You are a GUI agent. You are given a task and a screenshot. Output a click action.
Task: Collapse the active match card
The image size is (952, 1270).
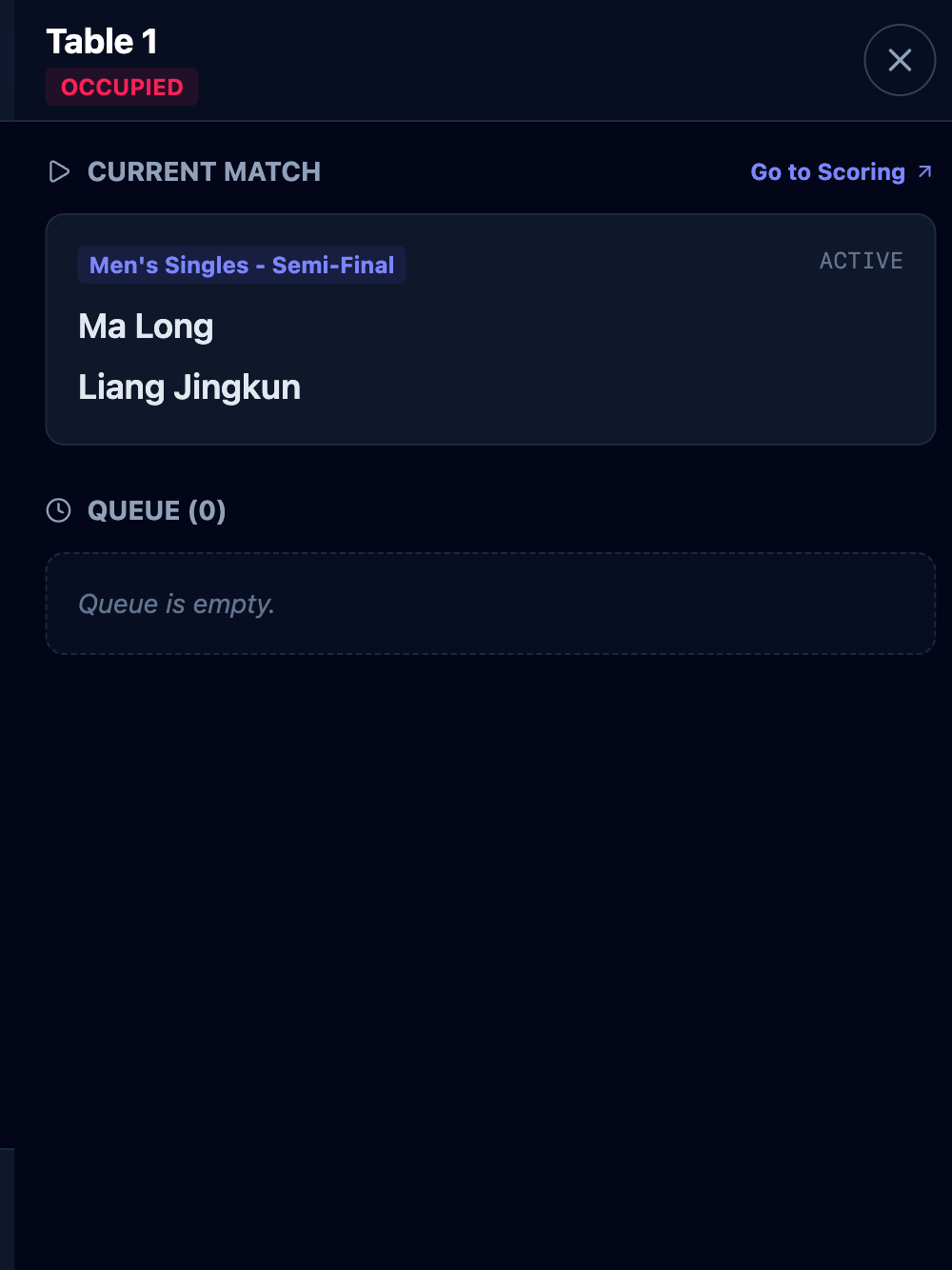(x=490, y=328)
